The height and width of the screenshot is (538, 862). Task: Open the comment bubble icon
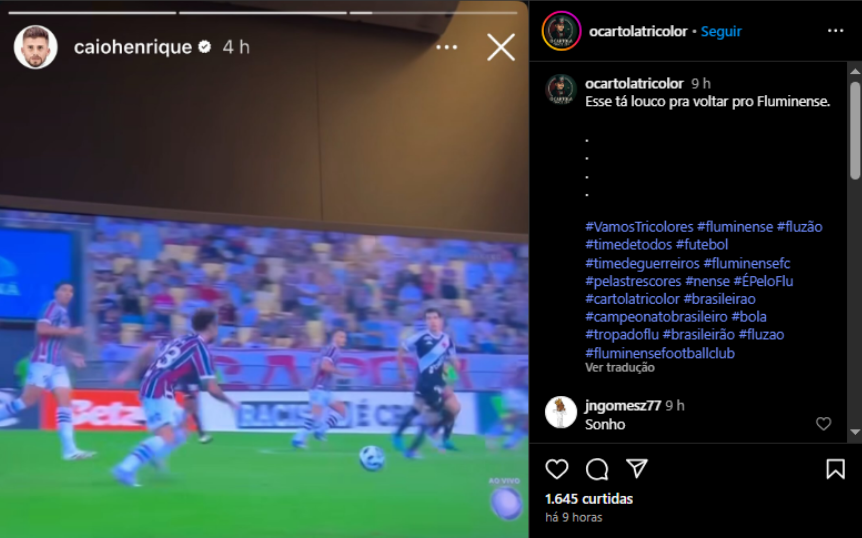[x=597, y=469]
